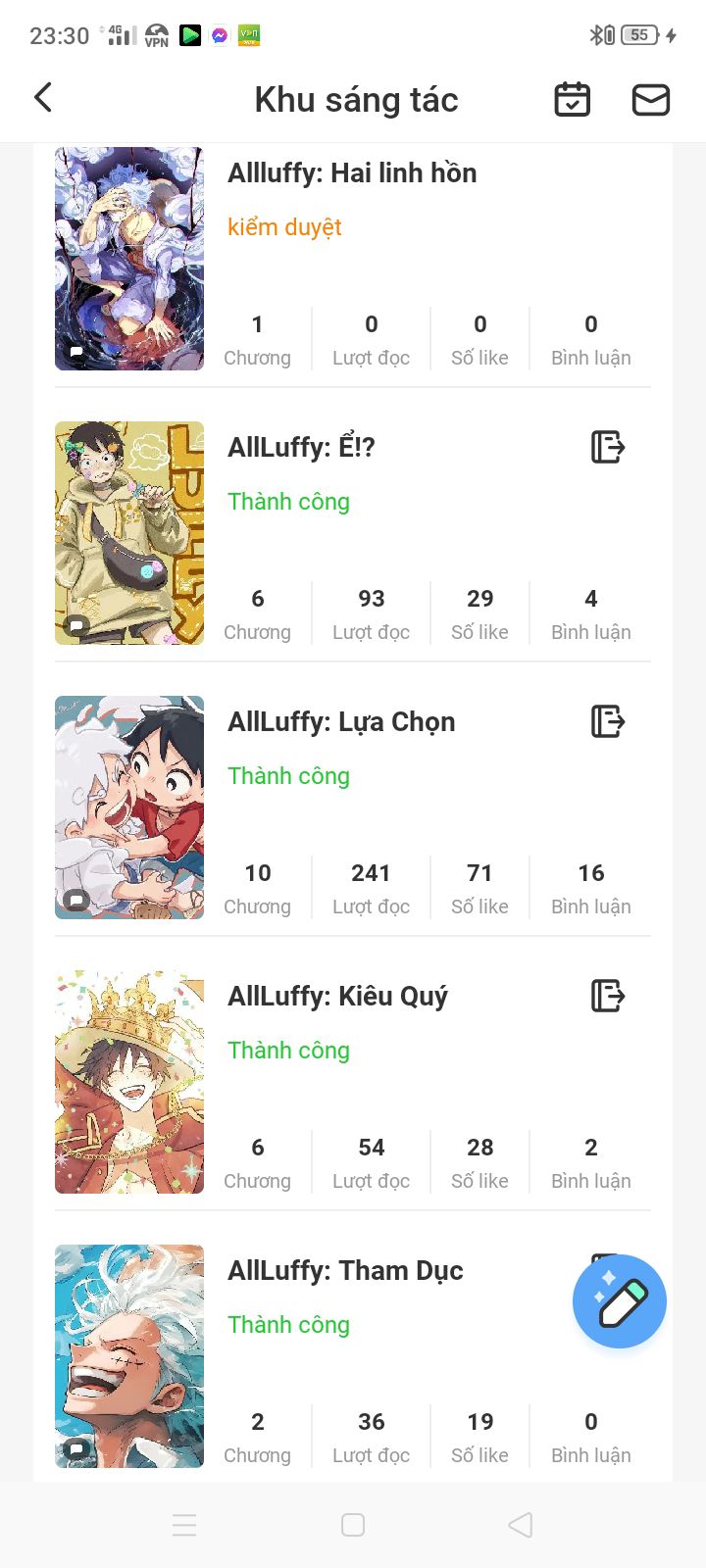Tap the system home button

click(x=353, y=1525)
